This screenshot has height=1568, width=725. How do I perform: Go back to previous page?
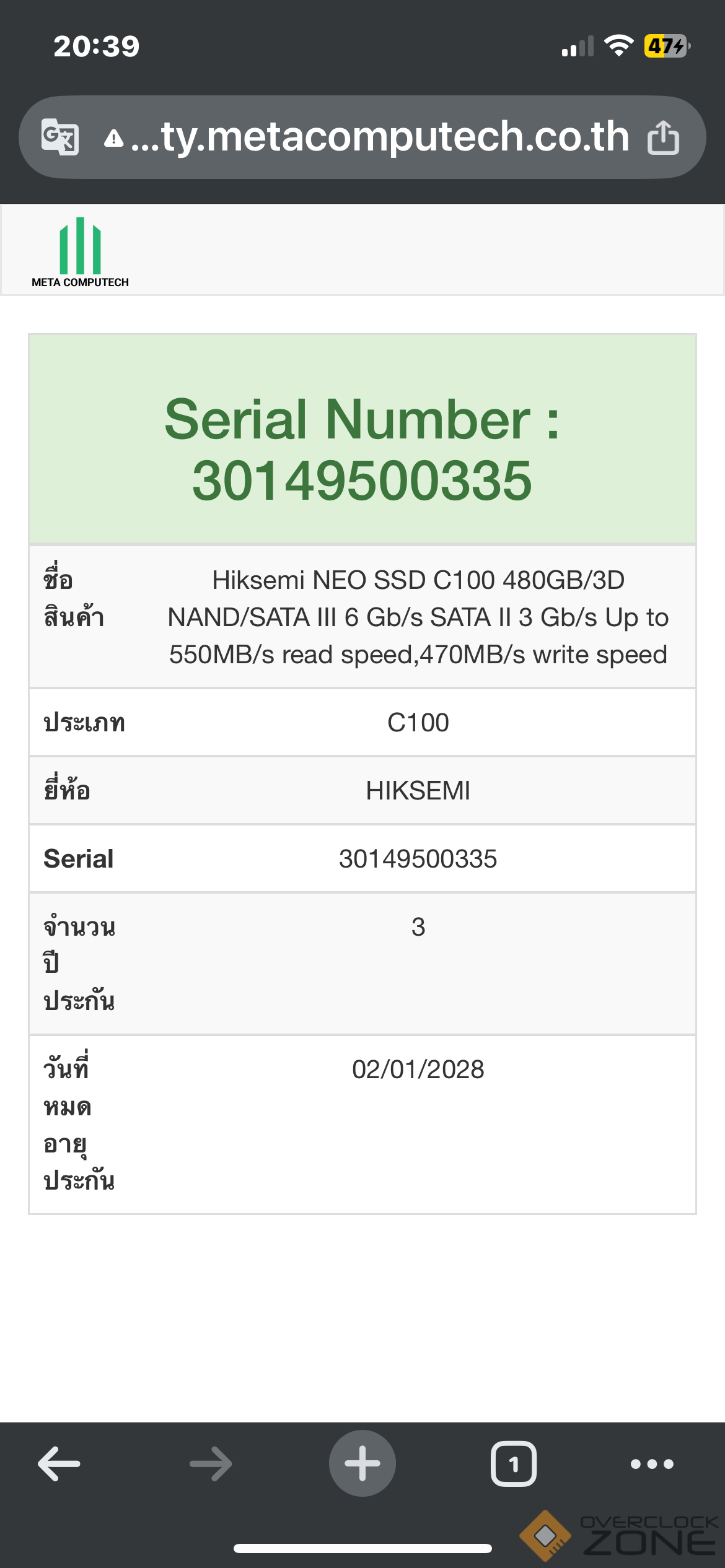click(59, 1464)
